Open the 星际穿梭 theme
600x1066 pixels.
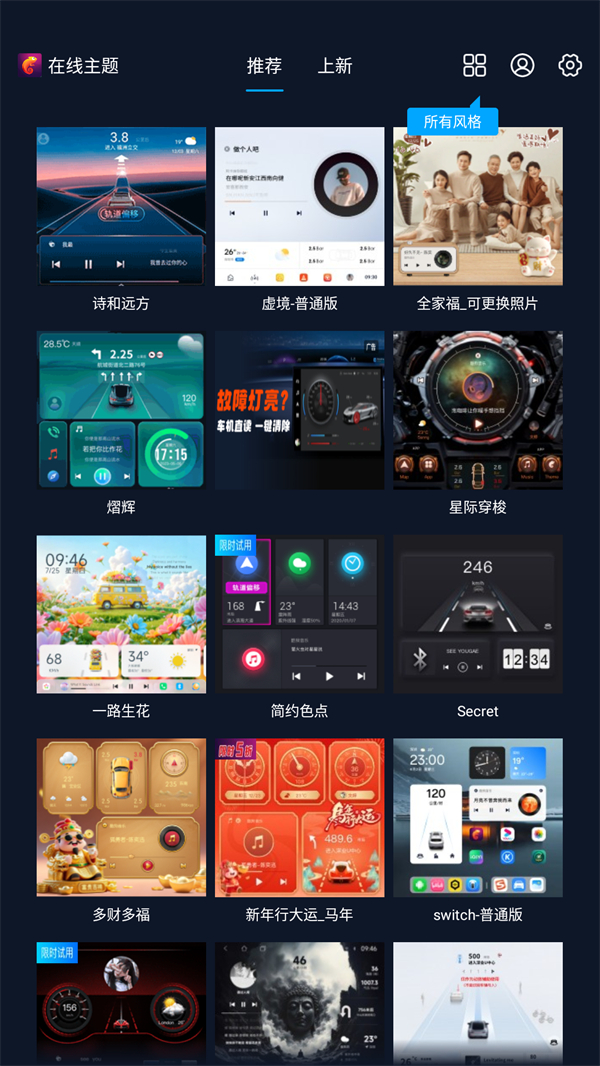pyautogui.click(x=478, y=411)
